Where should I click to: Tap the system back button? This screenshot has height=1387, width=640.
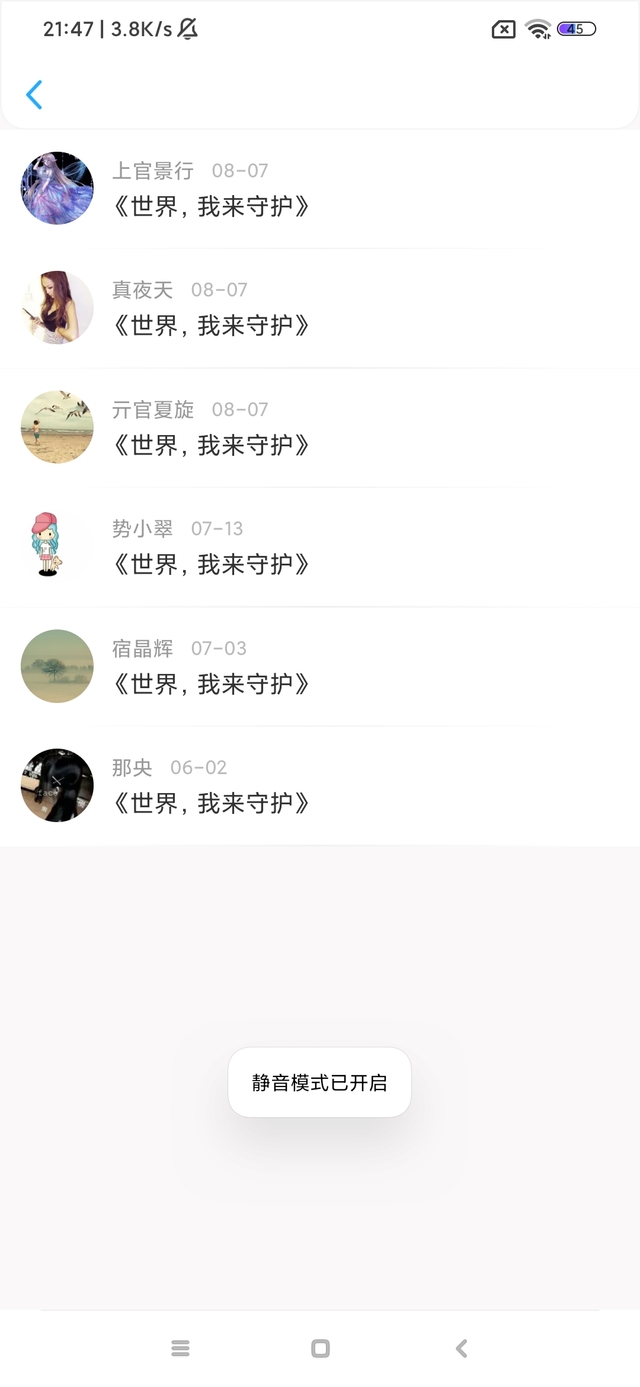(461, 1349)
